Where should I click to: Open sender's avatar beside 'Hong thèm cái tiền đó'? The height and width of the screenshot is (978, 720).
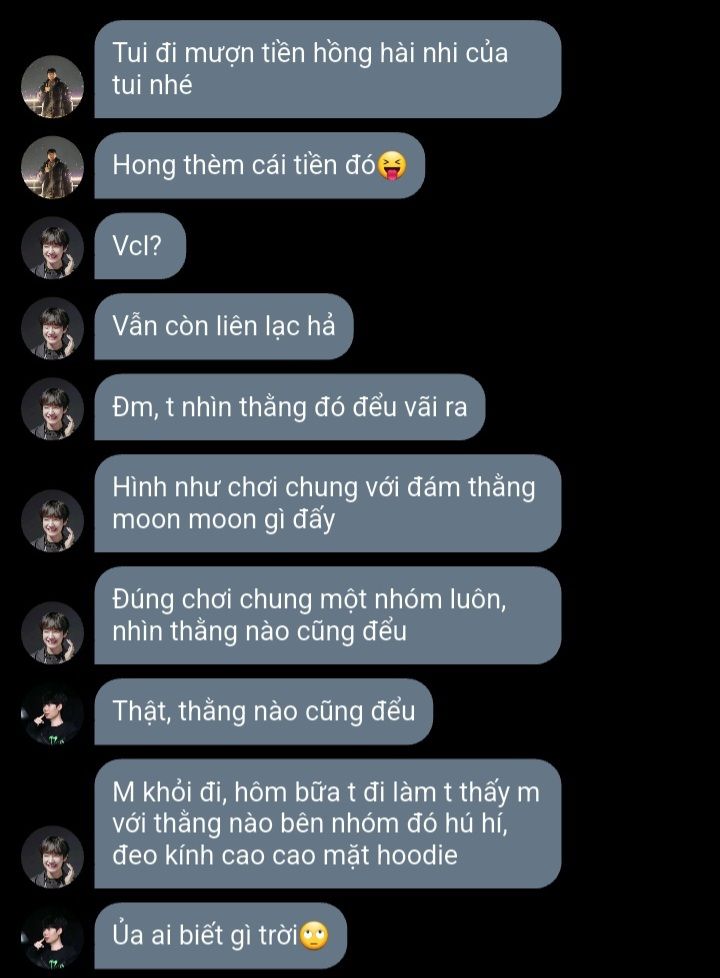[x=52, y=167]
